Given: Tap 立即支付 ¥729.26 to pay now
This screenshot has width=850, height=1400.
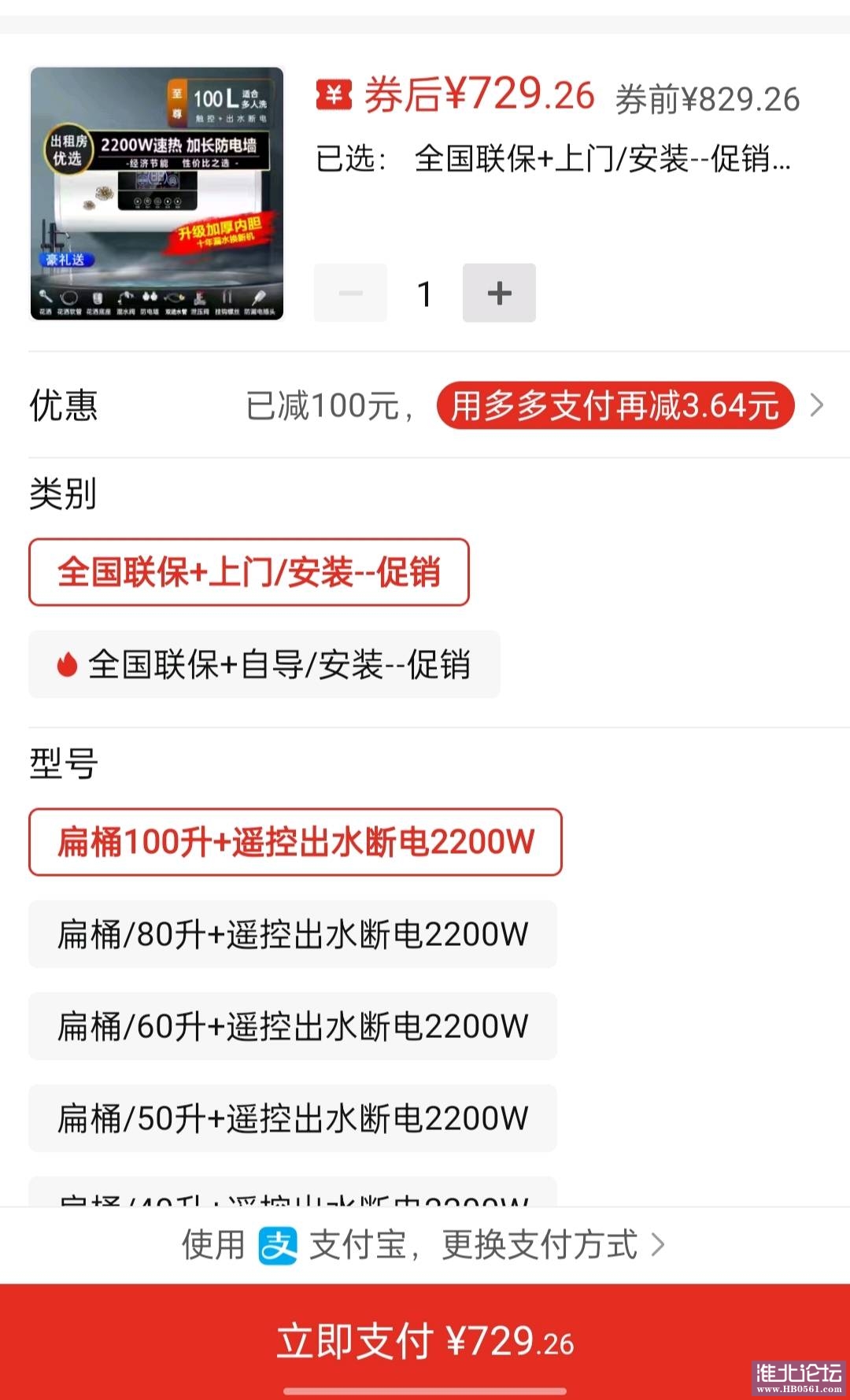Looking at the screenshot, I should (x=425, y=1341).
